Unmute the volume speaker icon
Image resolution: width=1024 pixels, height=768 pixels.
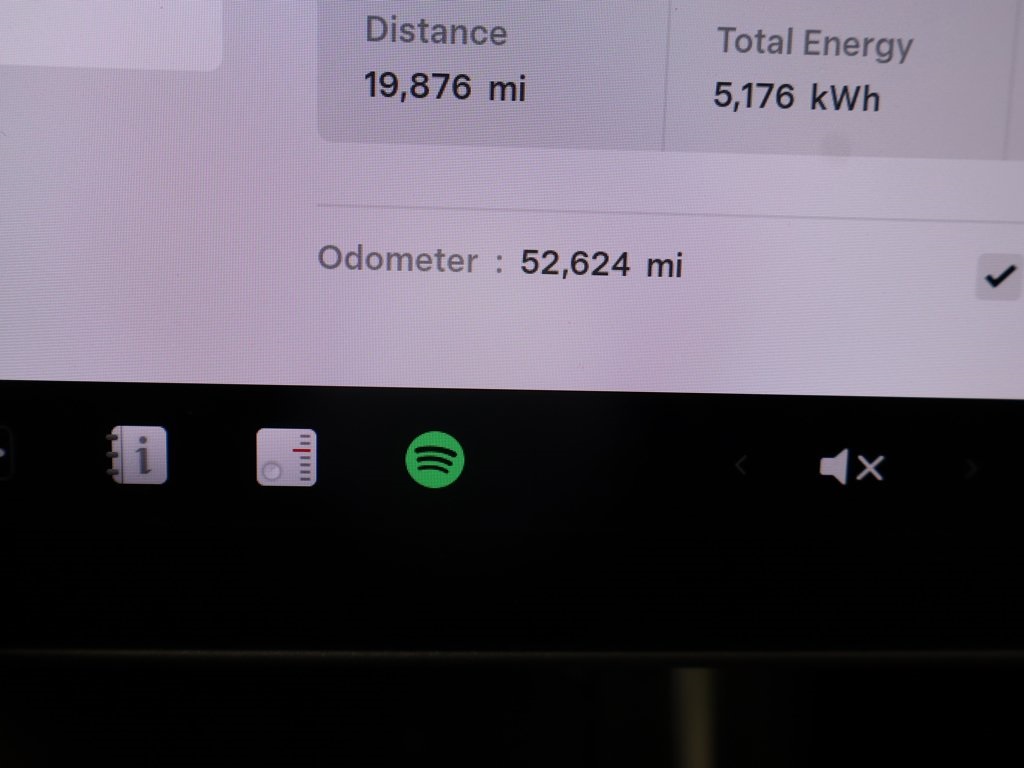click(x=851, y=467)
